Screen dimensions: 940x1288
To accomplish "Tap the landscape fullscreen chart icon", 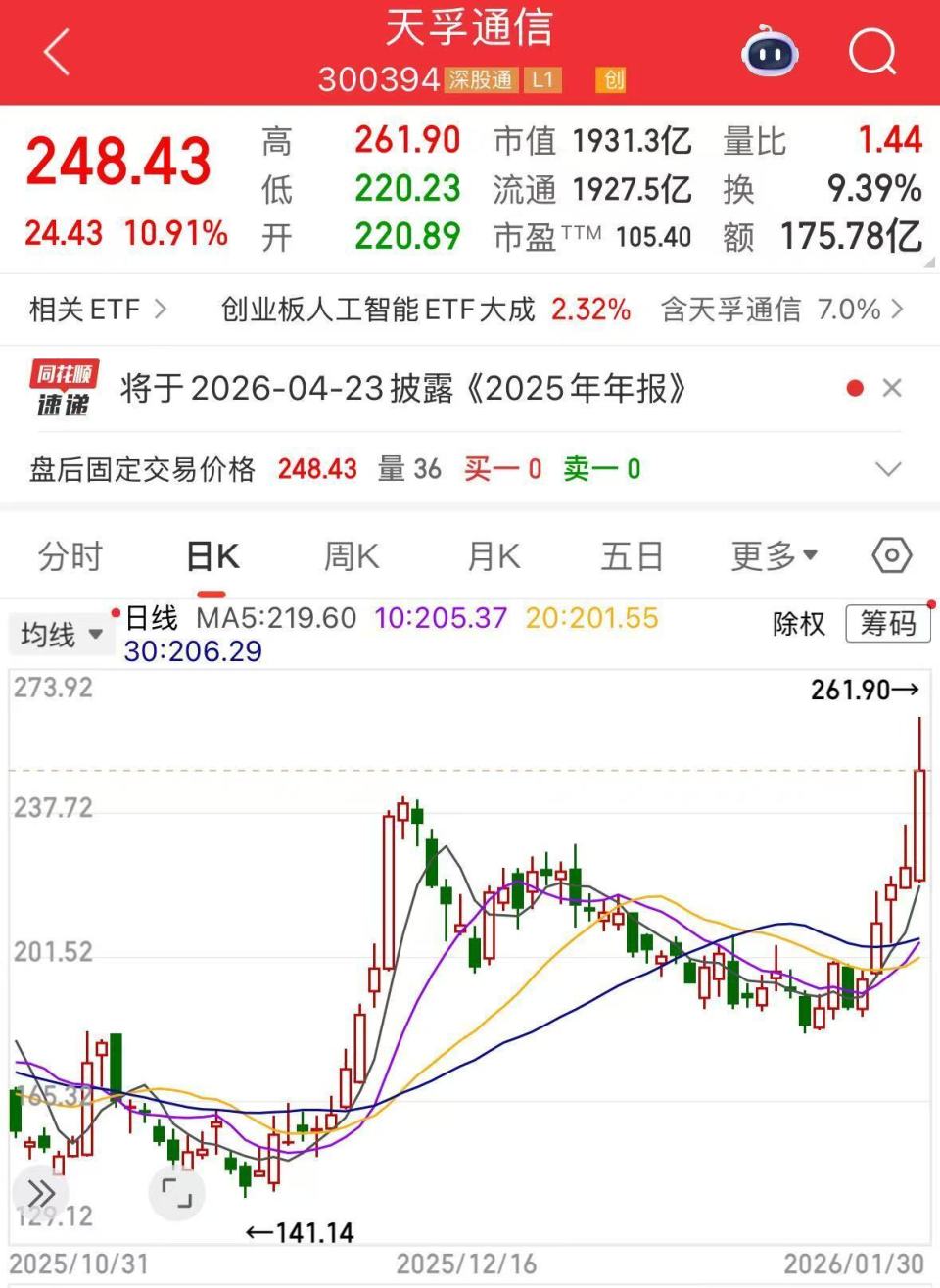I will tap(176, 1193).
